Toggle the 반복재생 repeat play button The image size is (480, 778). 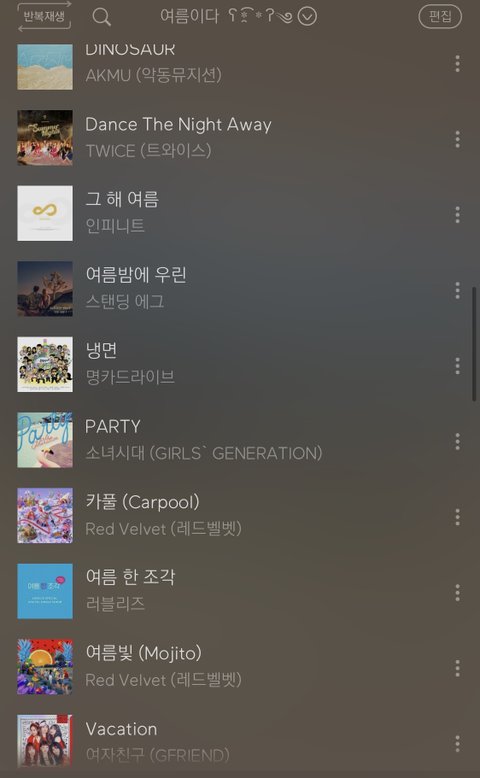tap(45, 16)
